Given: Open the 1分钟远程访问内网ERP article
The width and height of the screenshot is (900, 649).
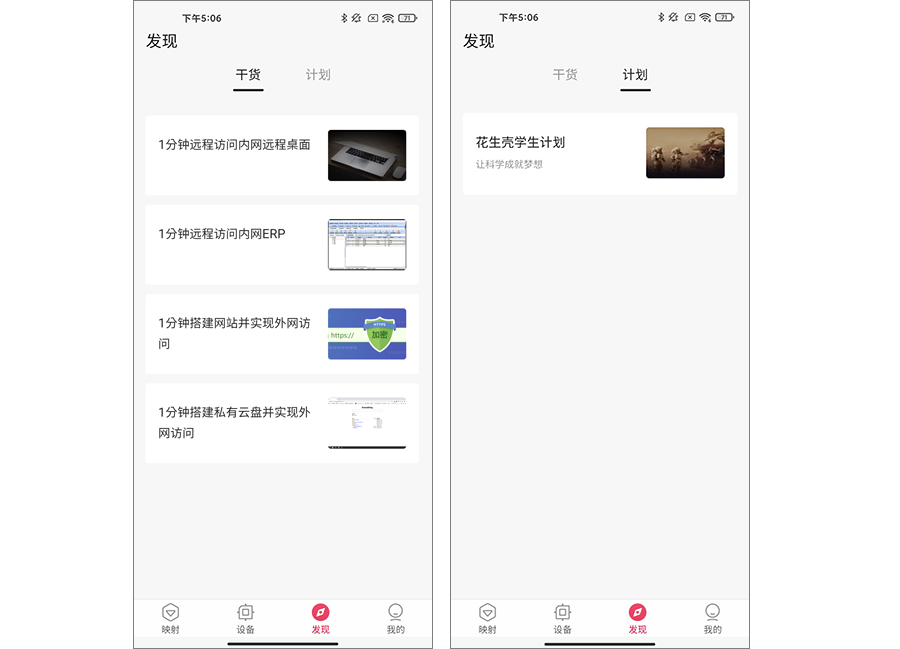Looking at the screenshot, I should pyautogui.click(x=282, y=244).
